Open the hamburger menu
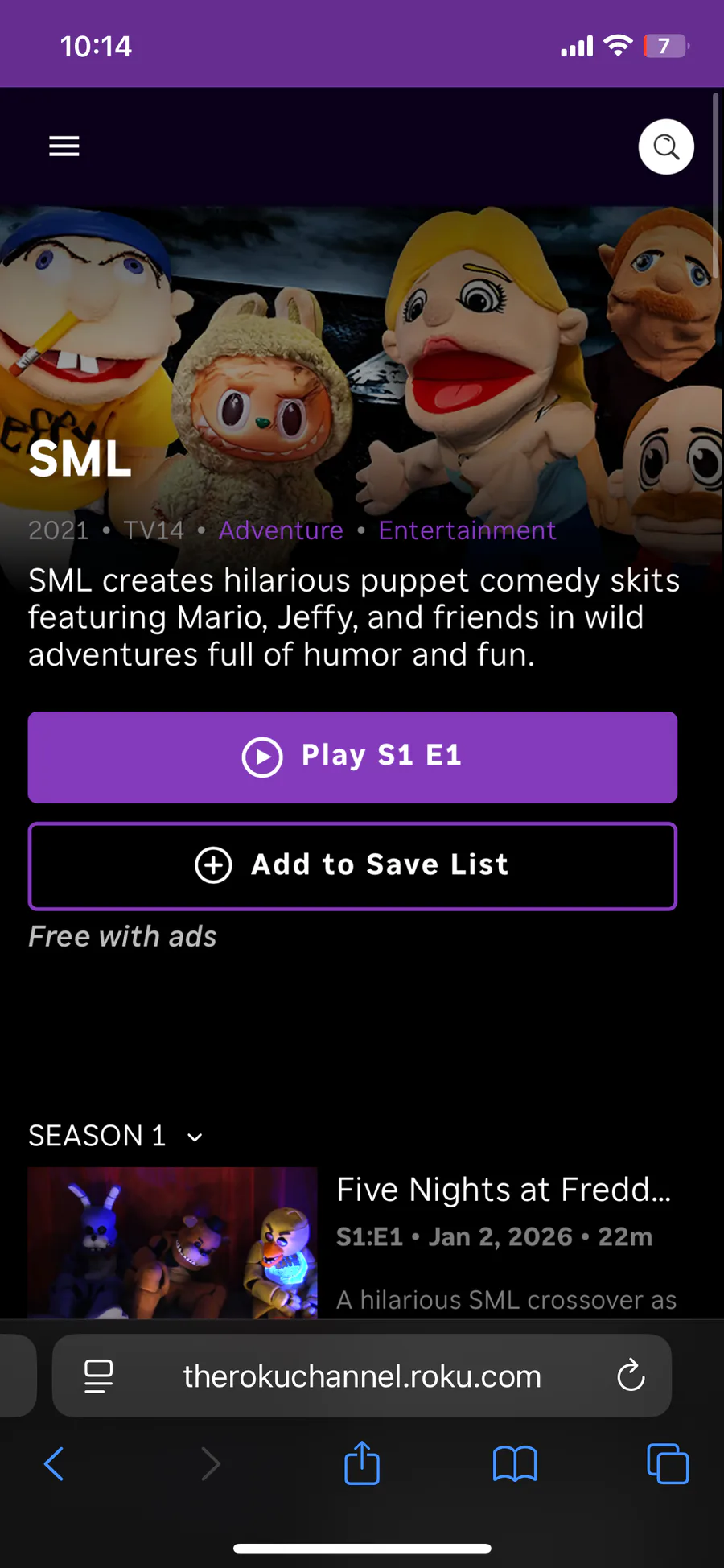724x1568 pixels. coord(64,146)
